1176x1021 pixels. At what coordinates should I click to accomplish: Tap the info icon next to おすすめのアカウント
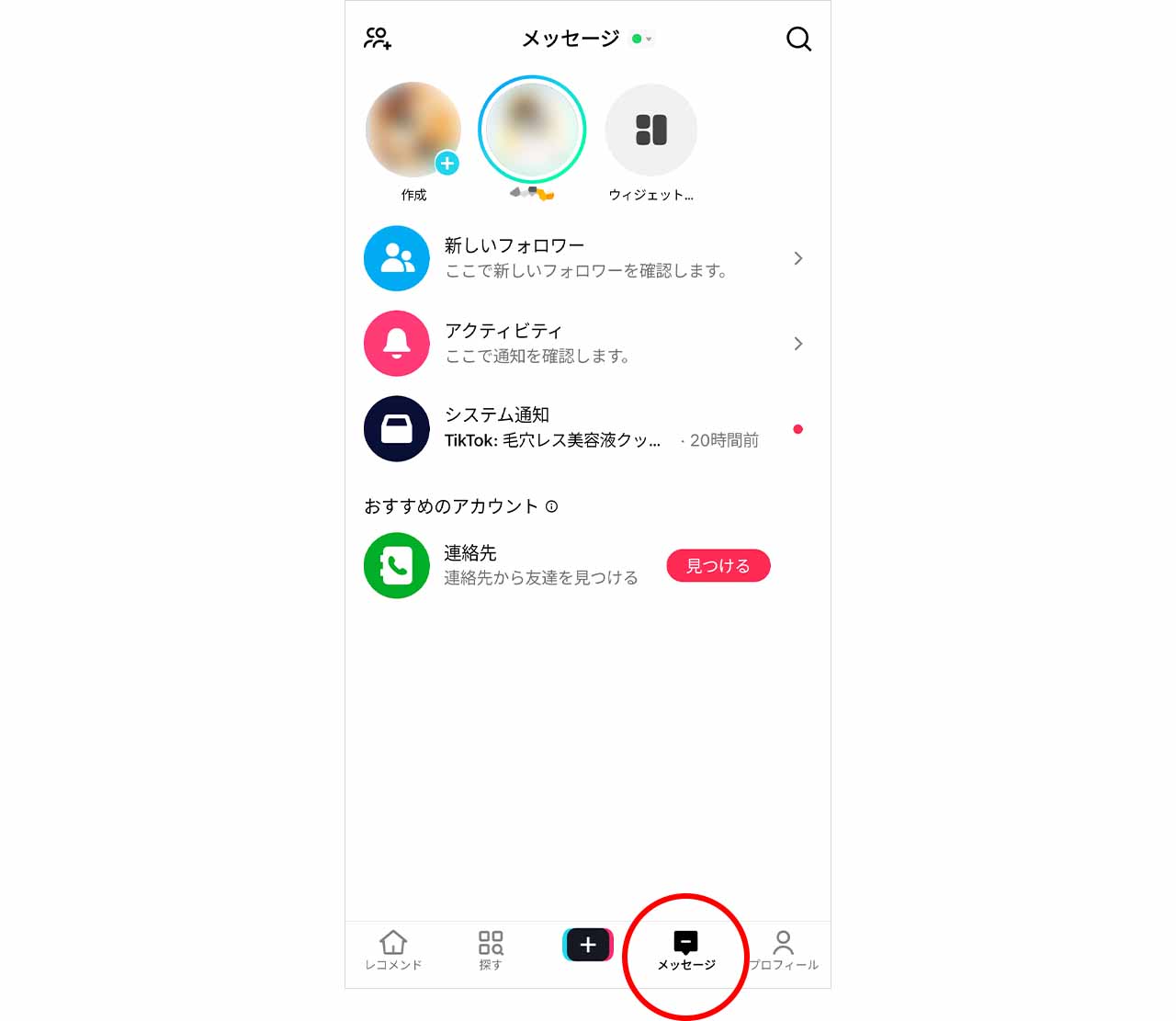[x=551, y=506]
